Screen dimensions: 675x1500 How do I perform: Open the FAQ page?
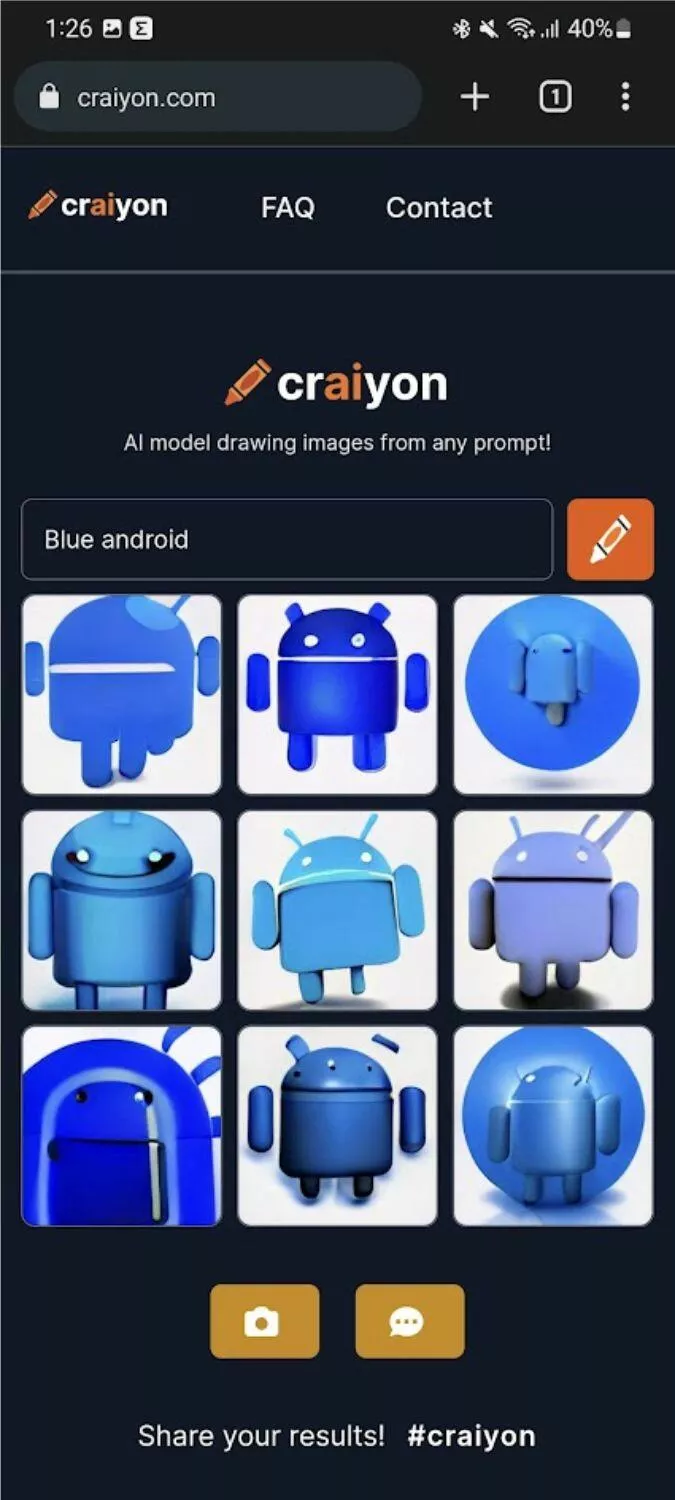287,207
